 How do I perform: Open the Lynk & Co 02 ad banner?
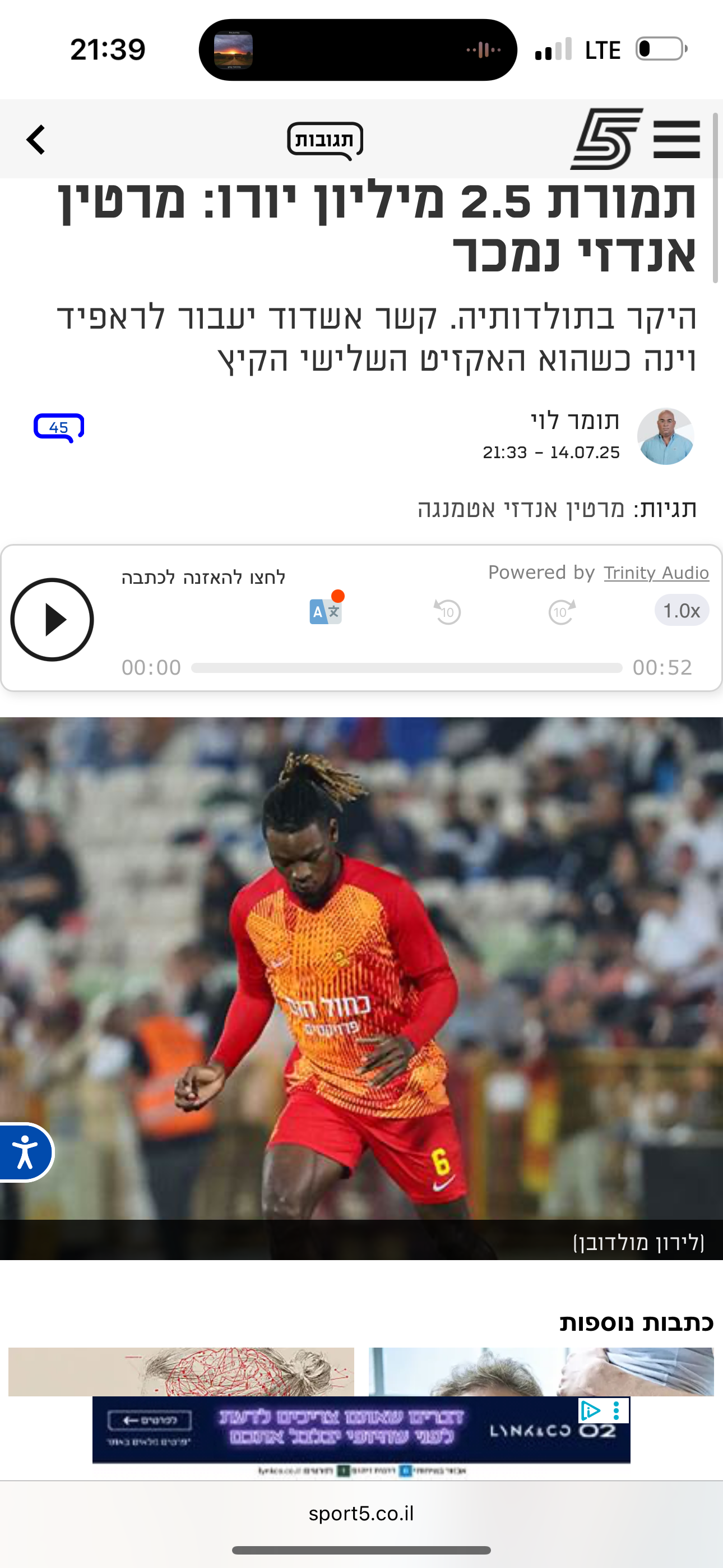(x=361, y=1430)
